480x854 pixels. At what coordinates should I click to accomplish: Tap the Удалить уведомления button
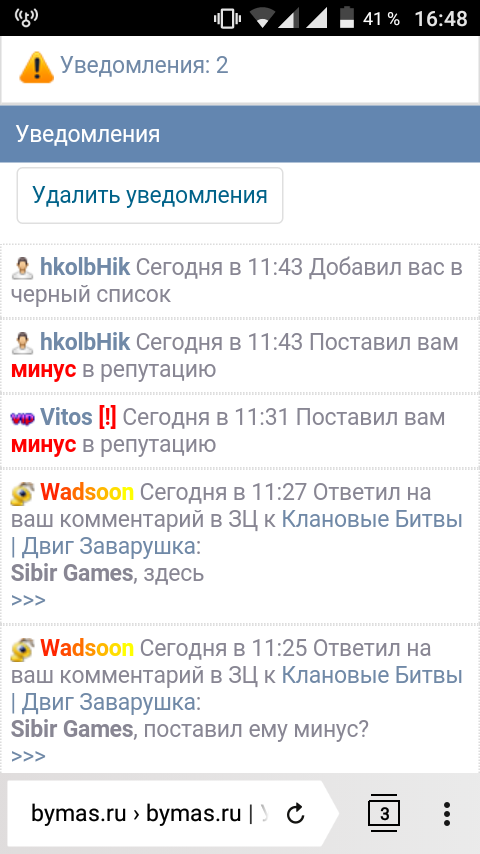(150, 196)
